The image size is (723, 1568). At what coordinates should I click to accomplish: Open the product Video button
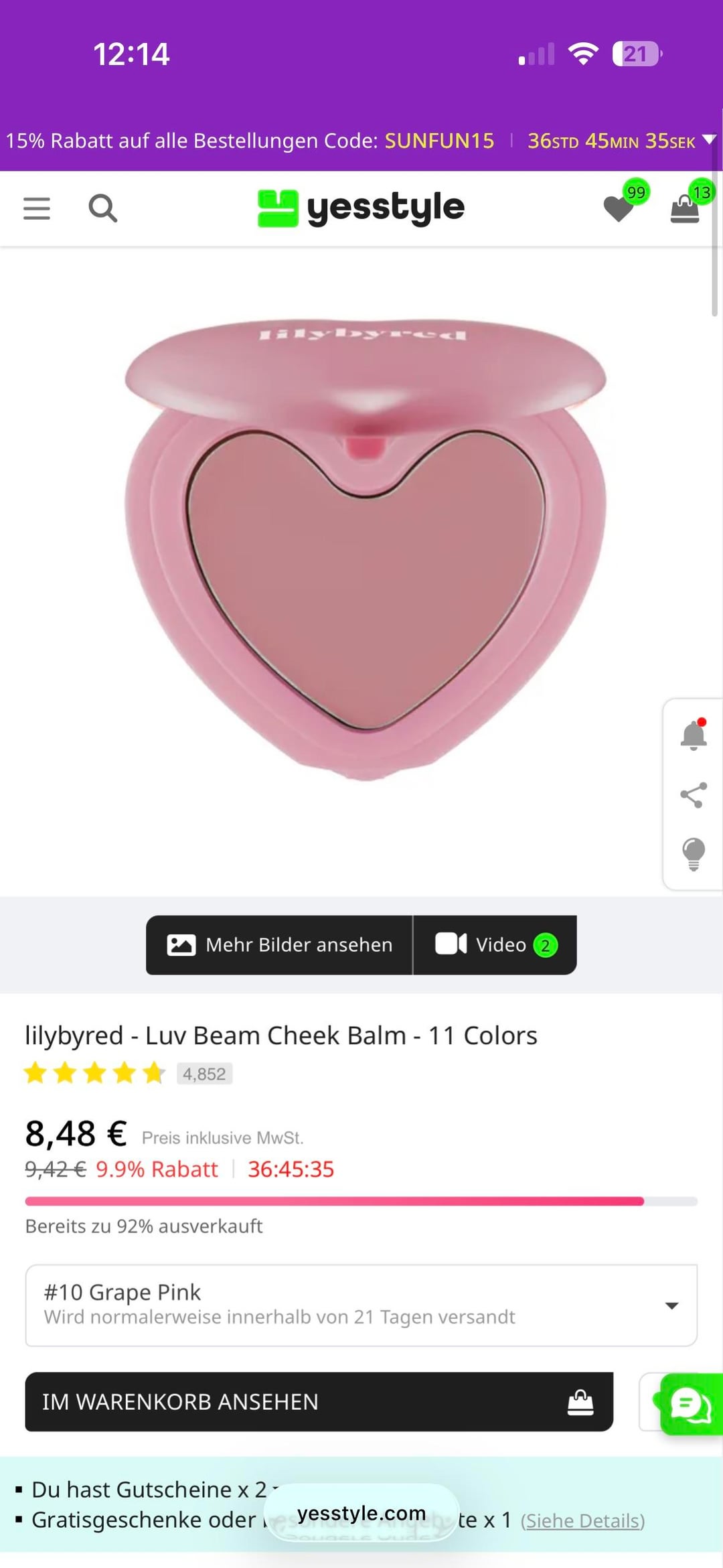[x=495, y=944]
